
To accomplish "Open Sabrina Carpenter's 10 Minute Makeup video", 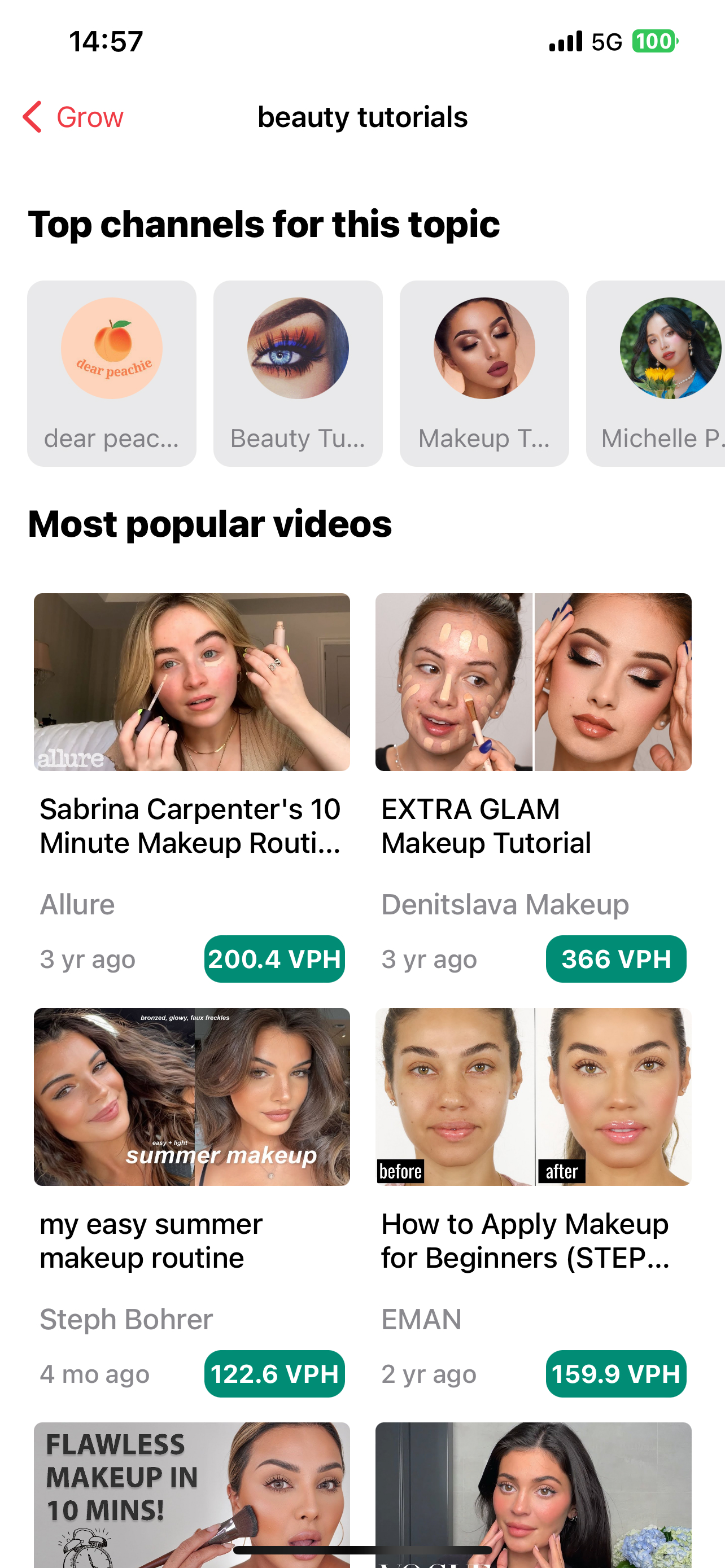I will pos(192,682).
